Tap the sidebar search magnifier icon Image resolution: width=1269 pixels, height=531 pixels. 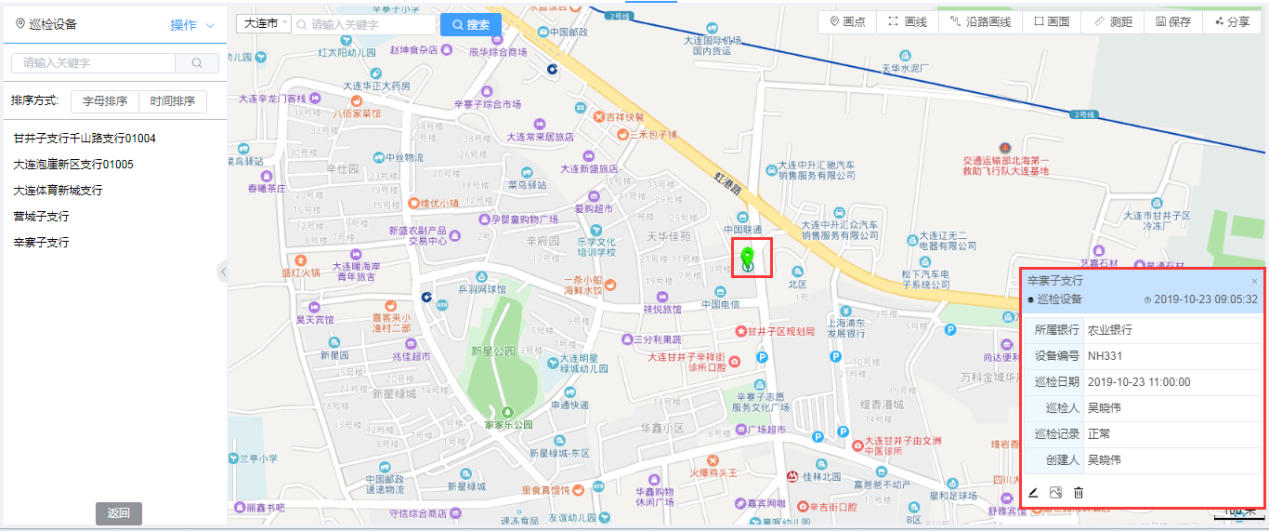(197, 63)
